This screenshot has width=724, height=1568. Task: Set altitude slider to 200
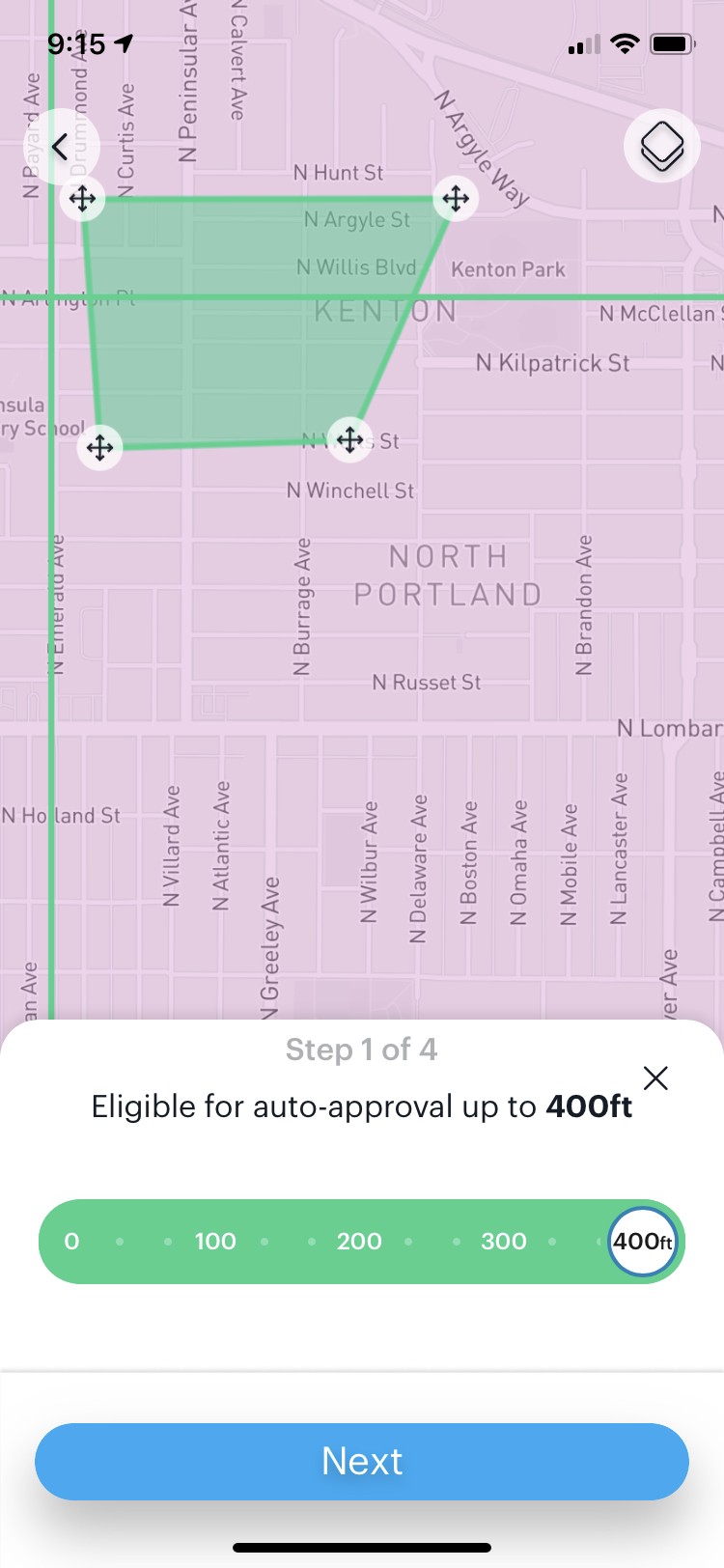(359, 1242)
